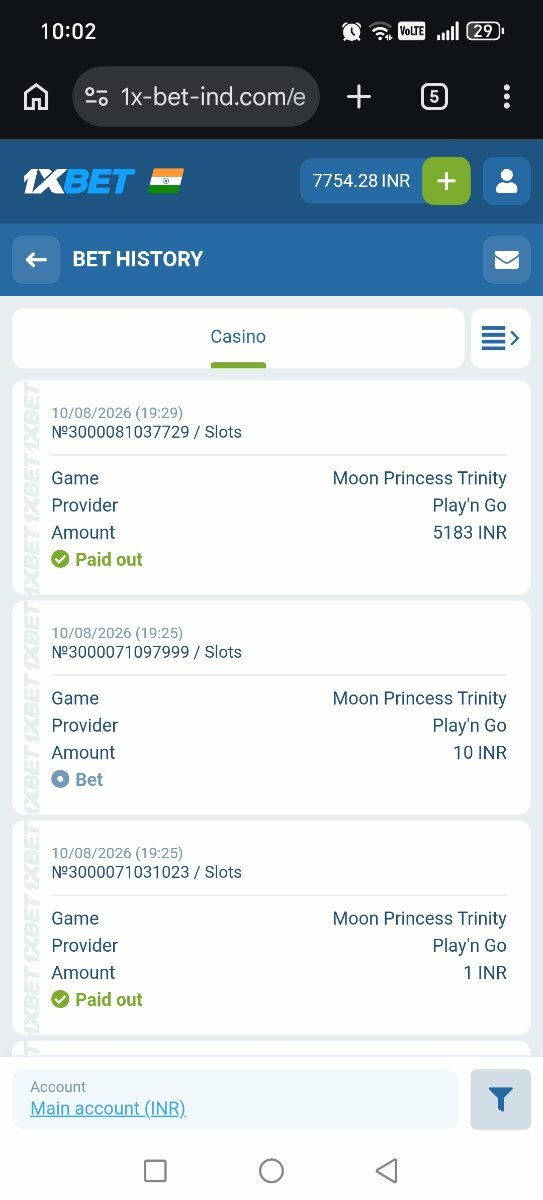This screenshot has height=1200, width=543.
Task: Open the bet type list menu
Action: [500, 338]
